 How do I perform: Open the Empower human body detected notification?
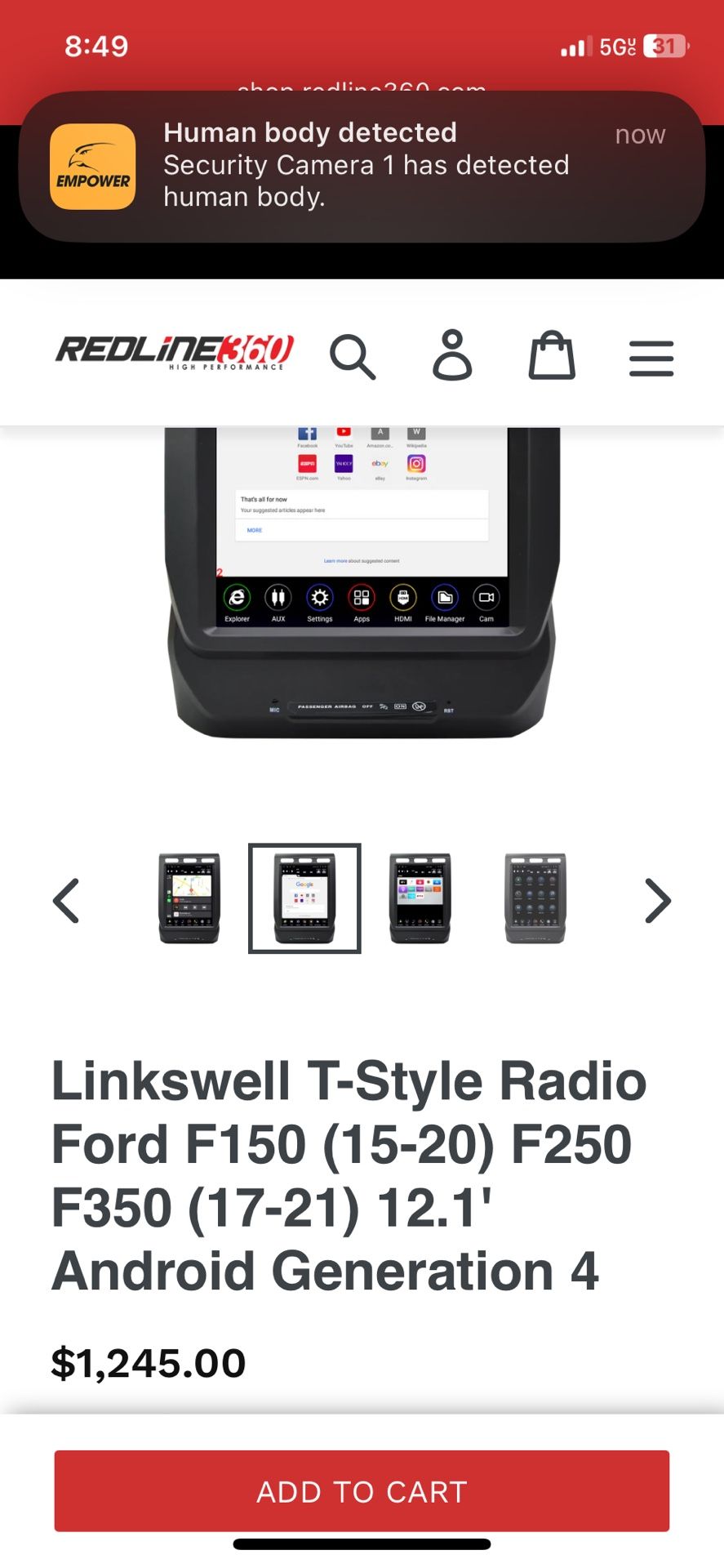pos(362,166)
